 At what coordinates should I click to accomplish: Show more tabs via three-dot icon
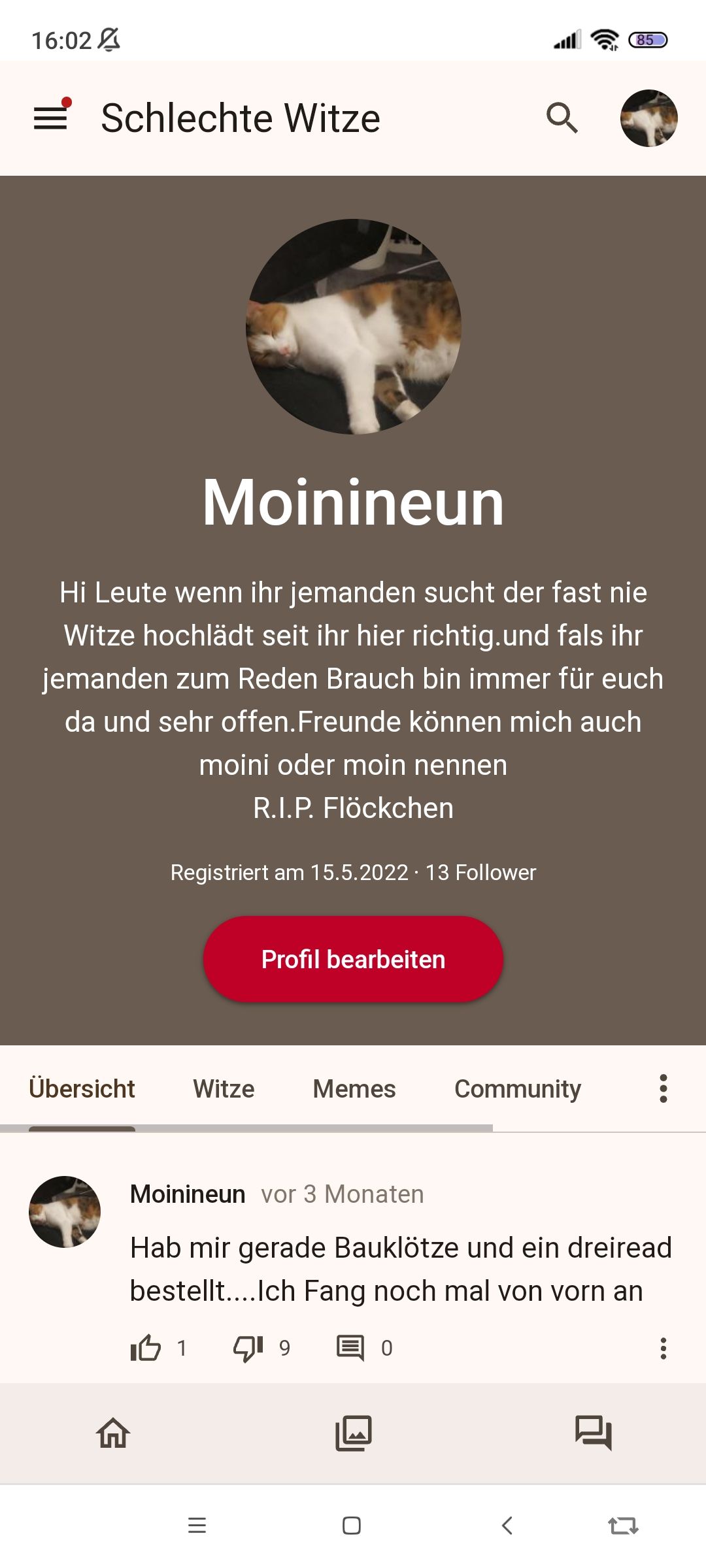[663, 1089]
